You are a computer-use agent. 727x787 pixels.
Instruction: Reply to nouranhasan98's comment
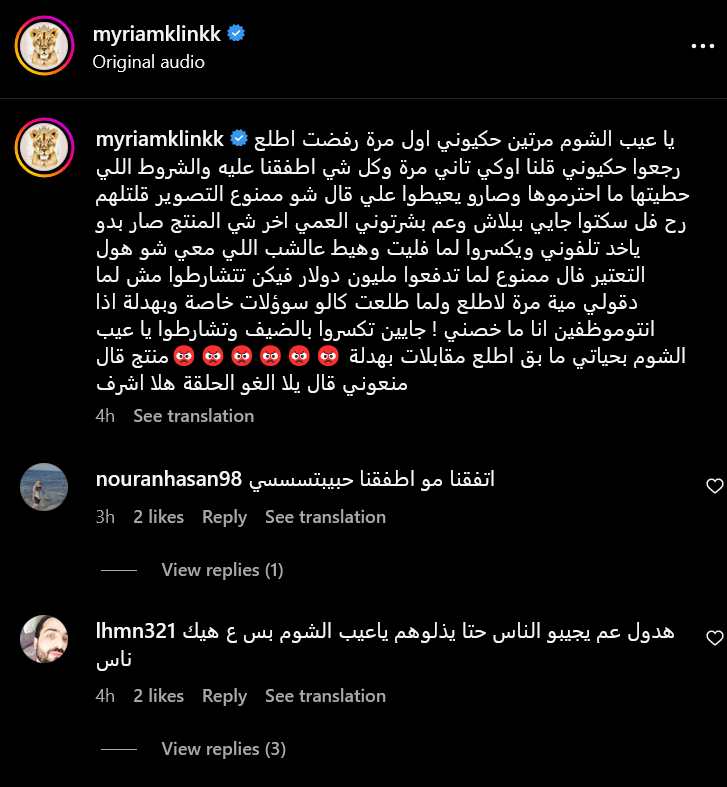[x=224, y=517]
